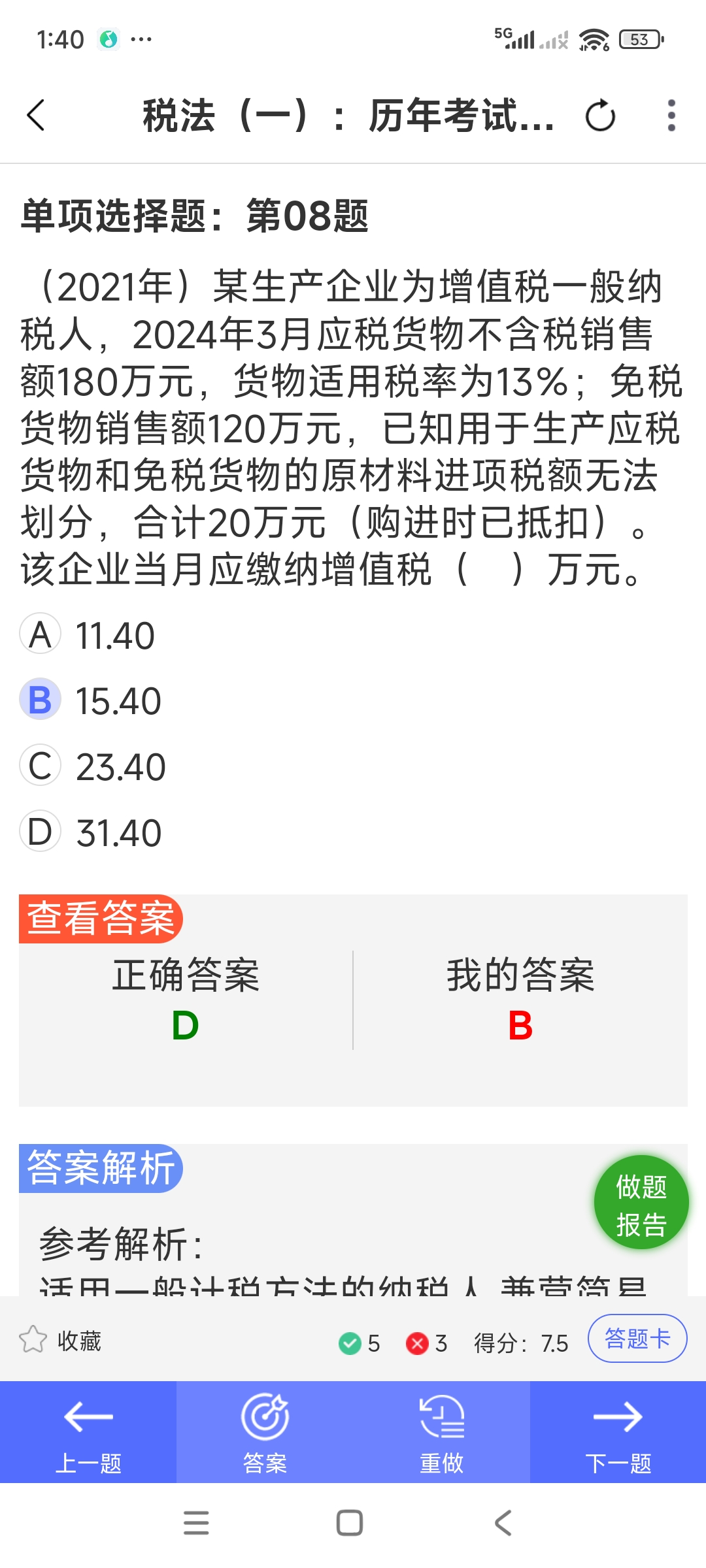
Task: Move to next question 下一题
Action: 618,1432
